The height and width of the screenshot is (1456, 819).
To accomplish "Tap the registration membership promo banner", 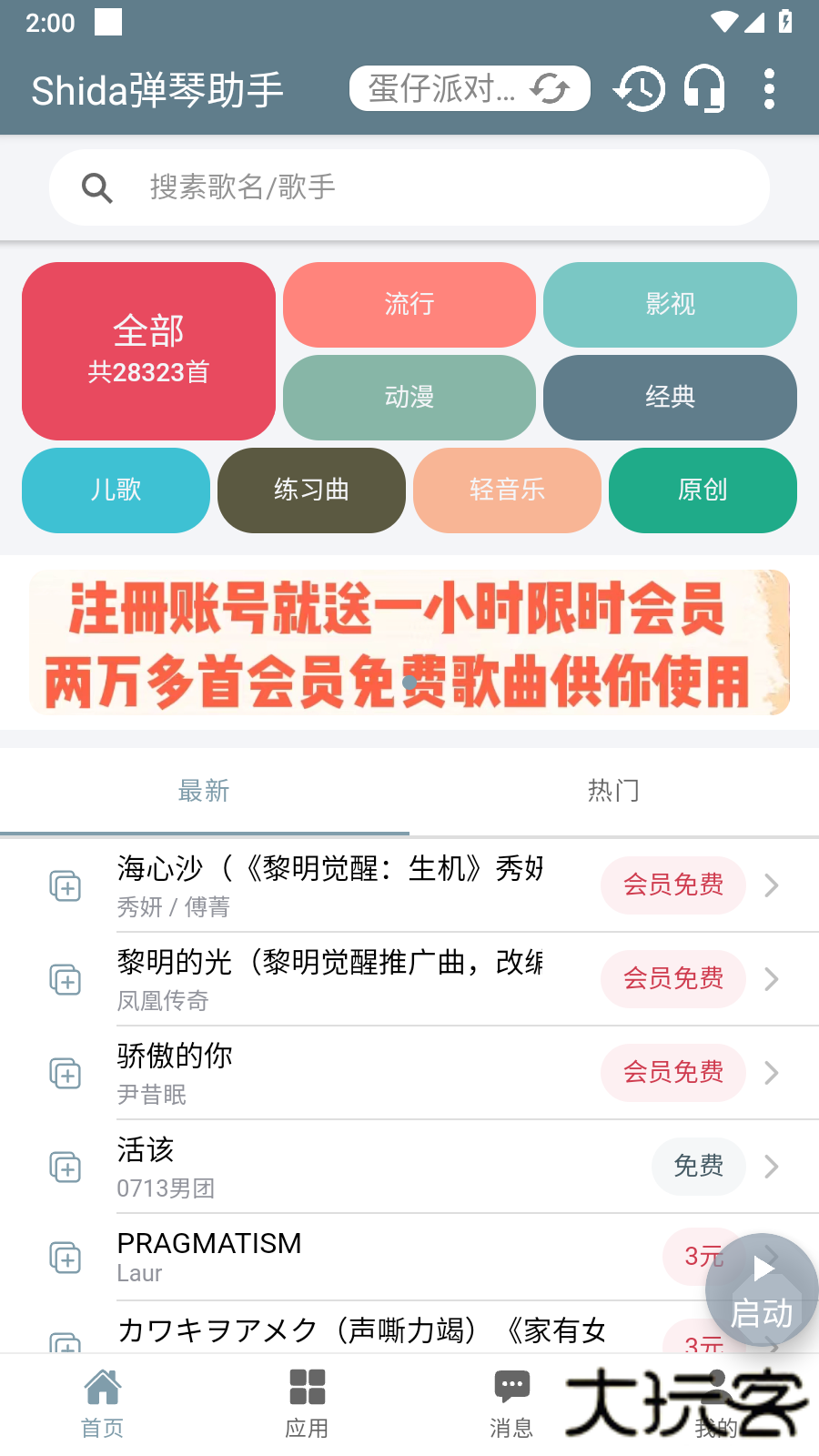I will (409, 642).
